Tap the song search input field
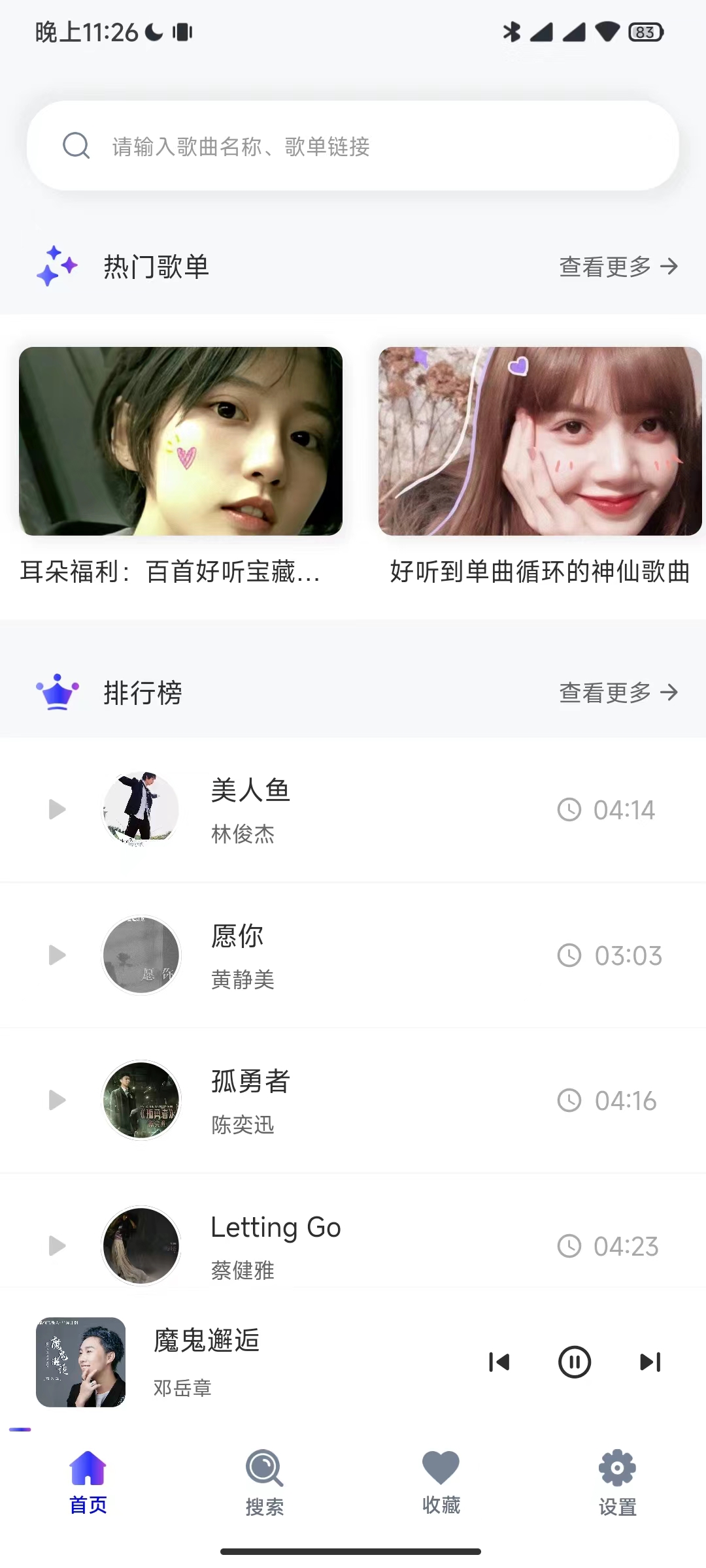Screen dimensions: 706x1568 (x=353, y=146)
